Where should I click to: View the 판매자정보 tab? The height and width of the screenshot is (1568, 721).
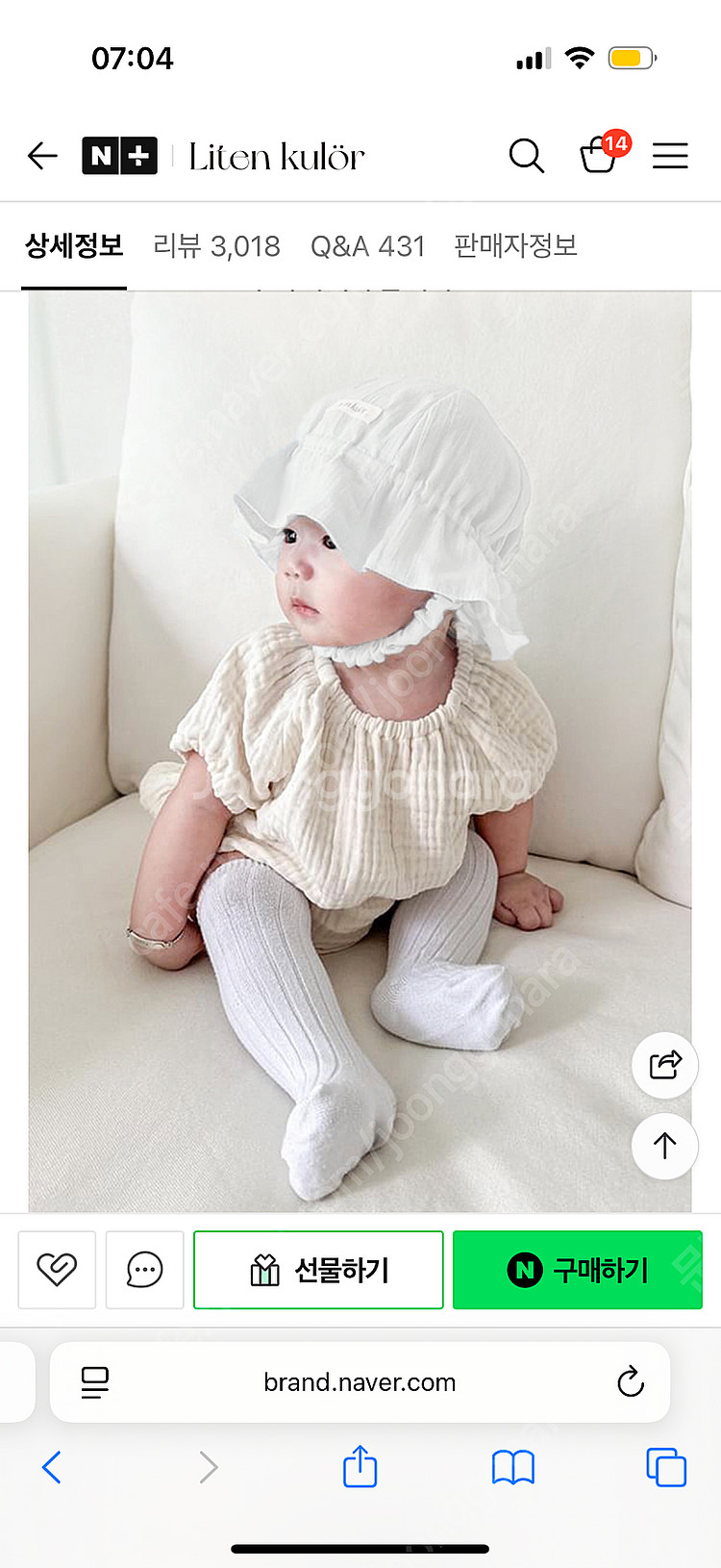(x=515, y=246)
